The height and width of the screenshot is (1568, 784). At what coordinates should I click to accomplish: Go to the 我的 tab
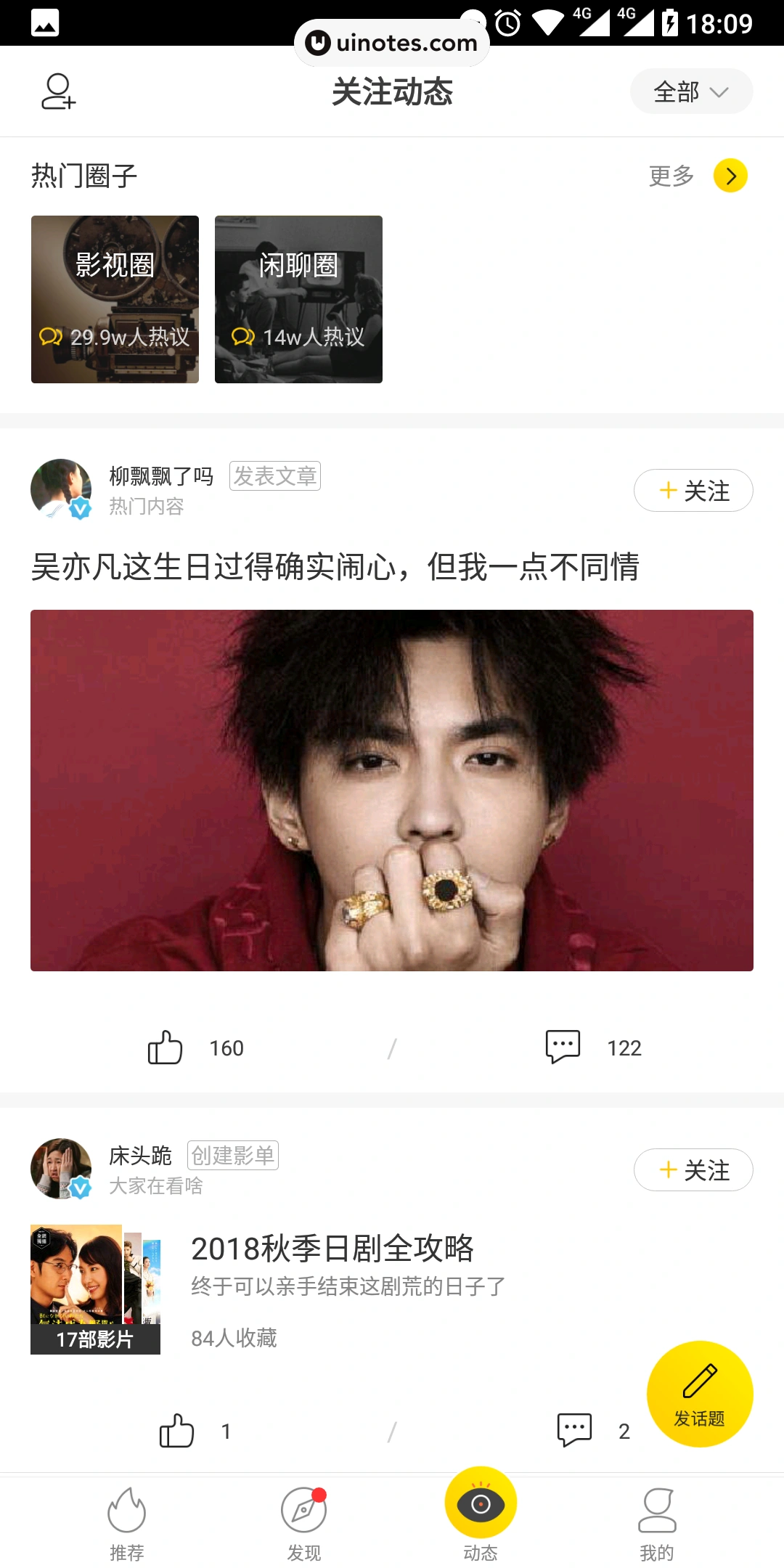(x=657, y=1522)
